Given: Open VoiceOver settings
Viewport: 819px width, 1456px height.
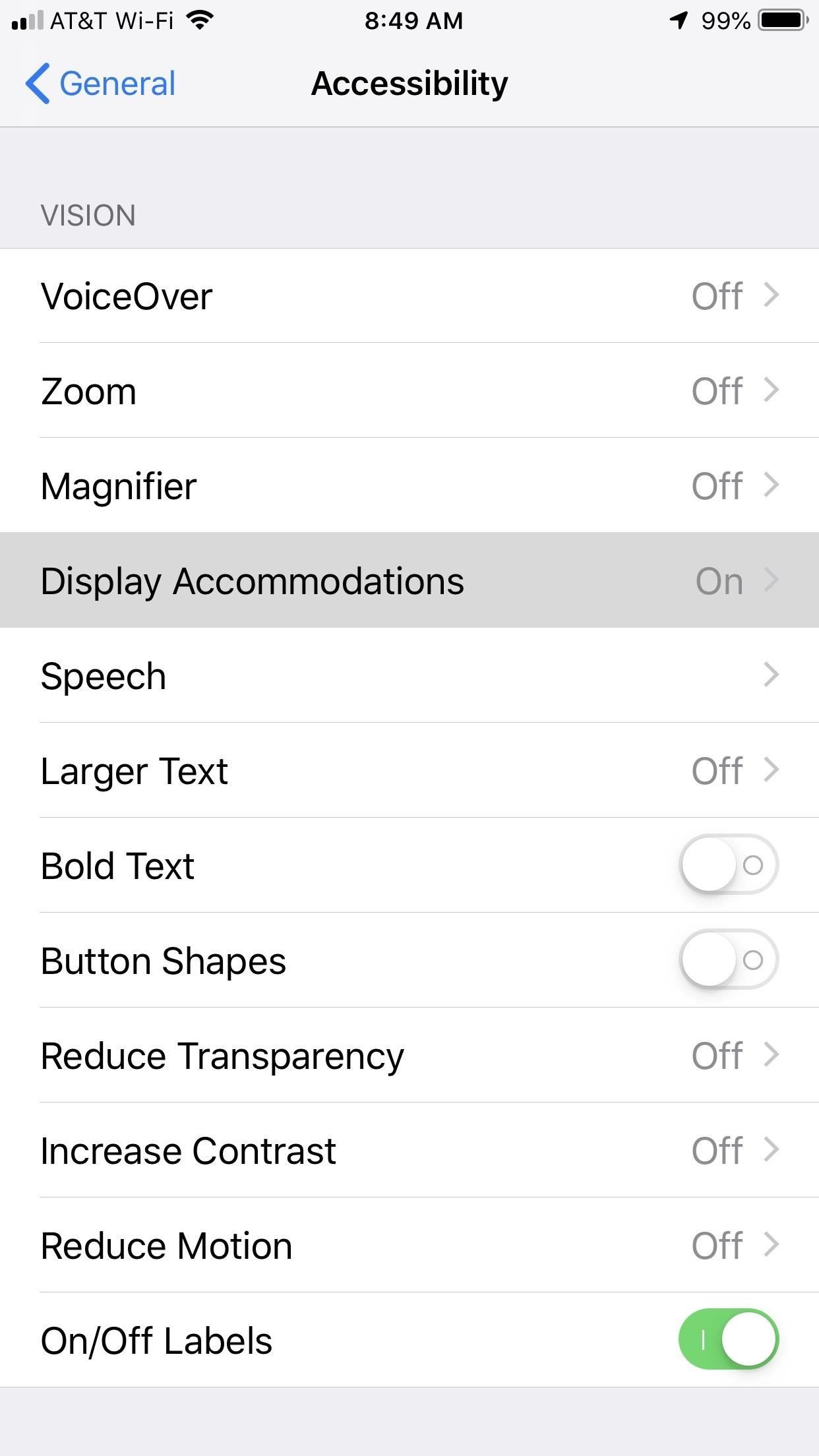Looking at the screenshot, I should point(409,295).
